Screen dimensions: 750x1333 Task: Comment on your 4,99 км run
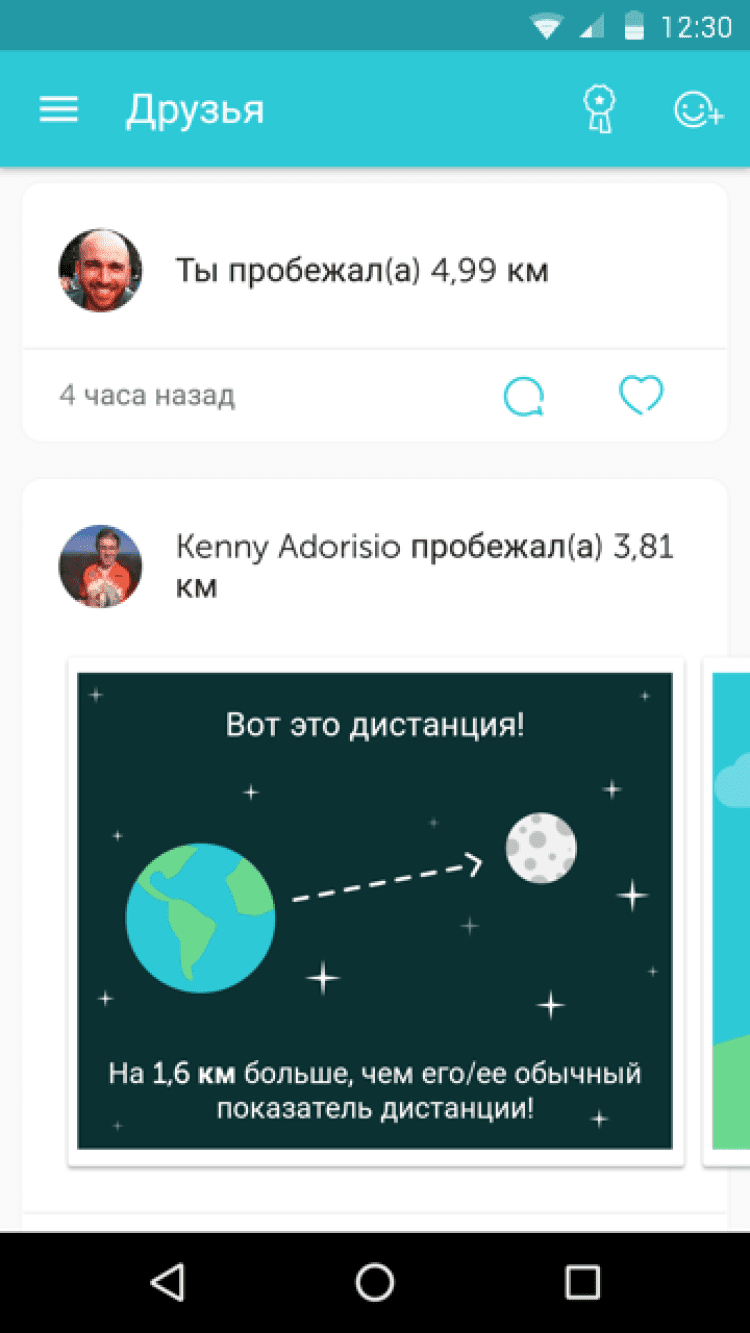523,397
